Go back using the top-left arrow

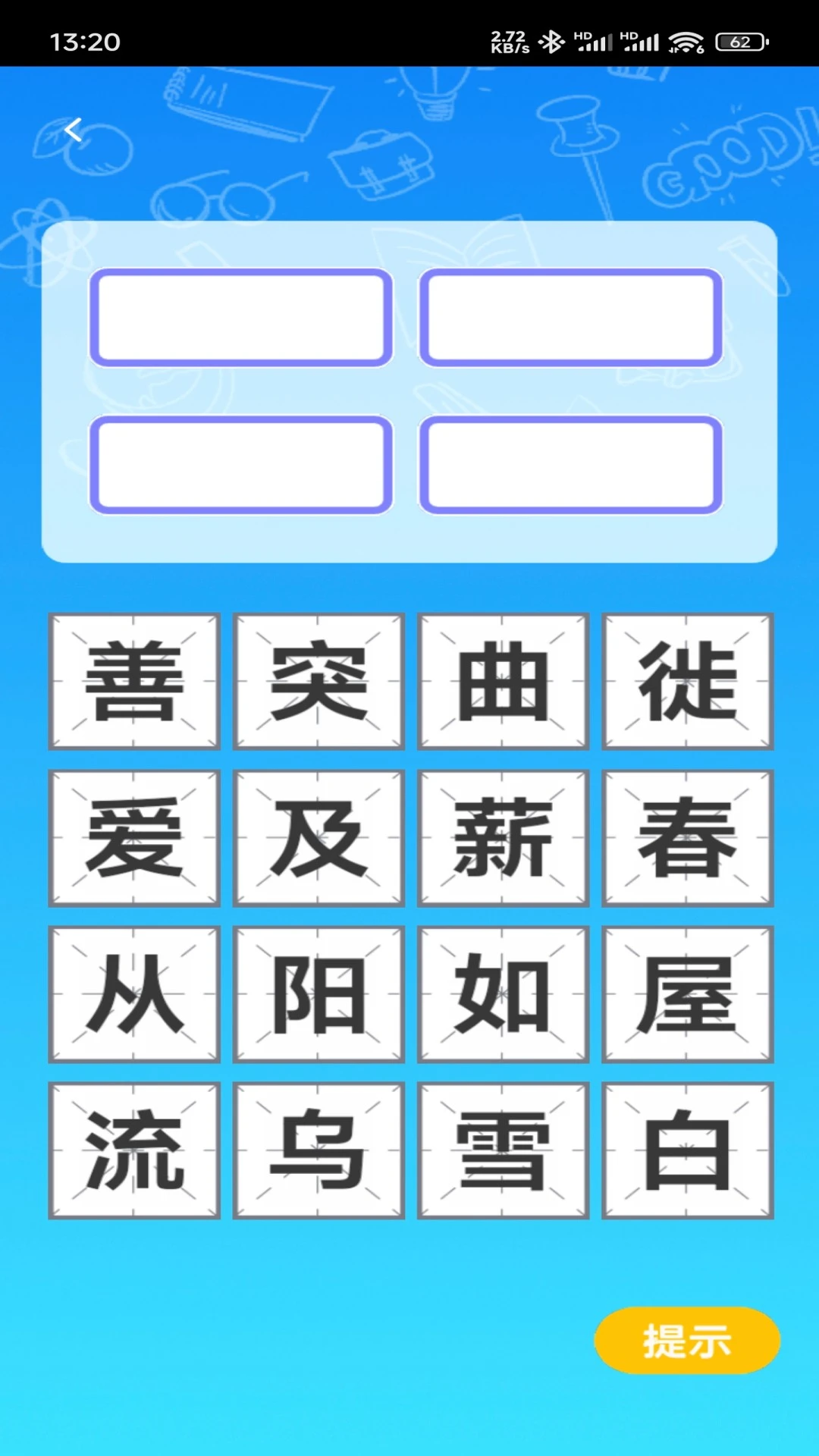(73, 130)
